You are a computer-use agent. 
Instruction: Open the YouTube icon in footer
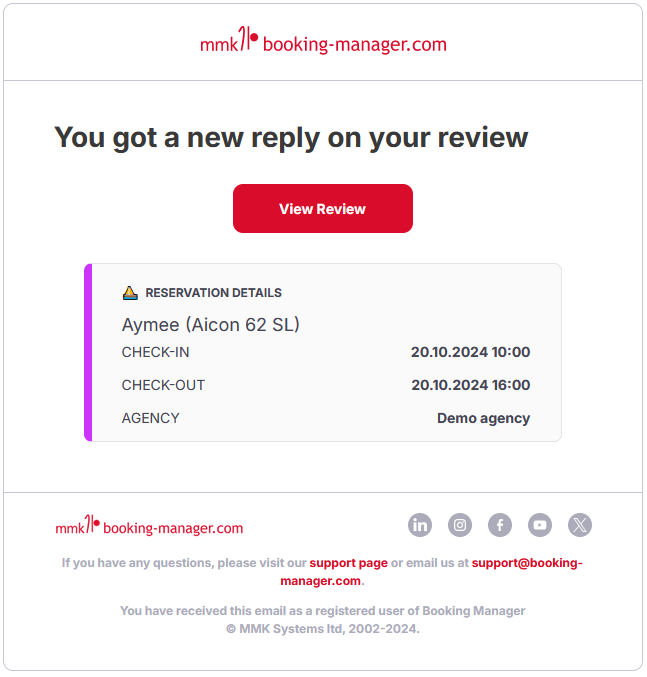point(540,525)
